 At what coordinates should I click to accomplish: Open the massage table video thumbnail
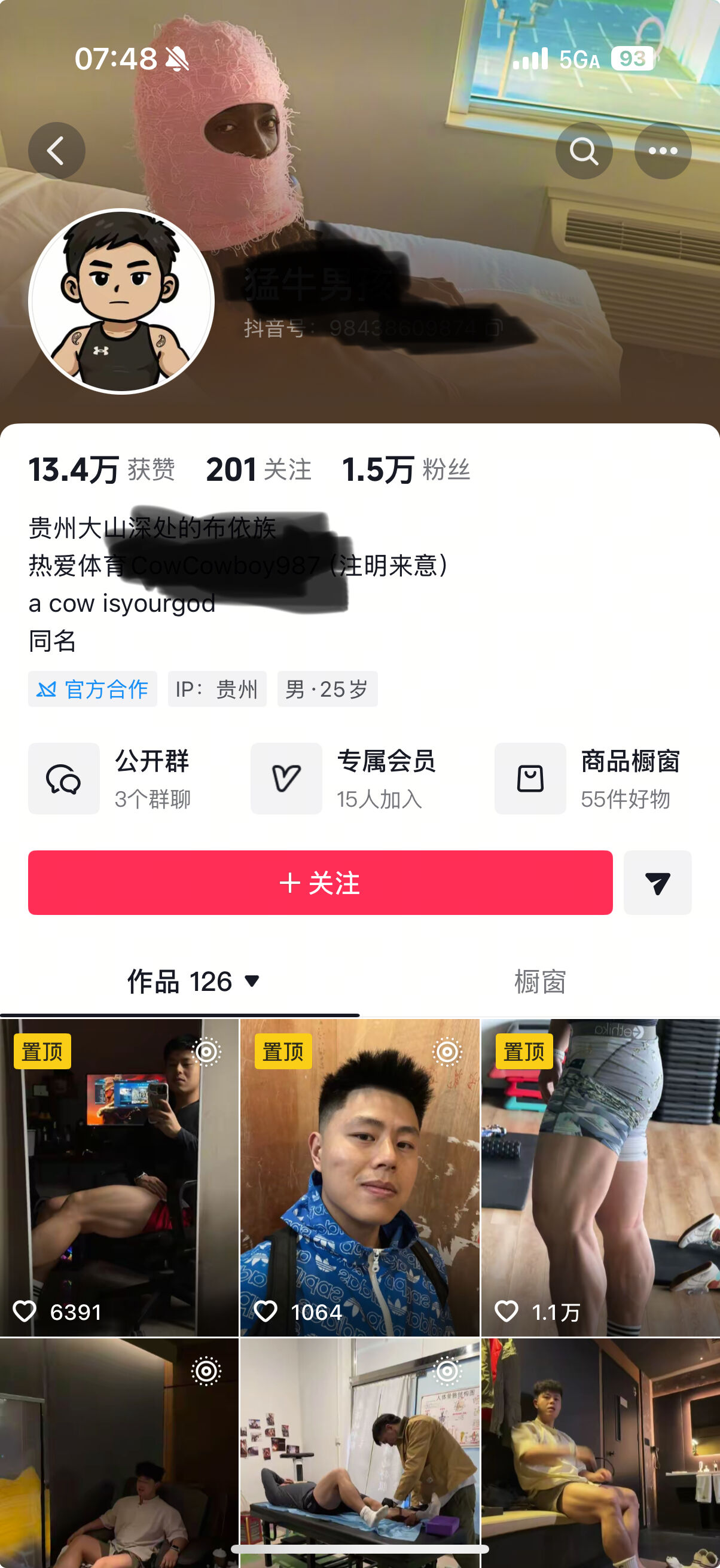(359, 1452)
